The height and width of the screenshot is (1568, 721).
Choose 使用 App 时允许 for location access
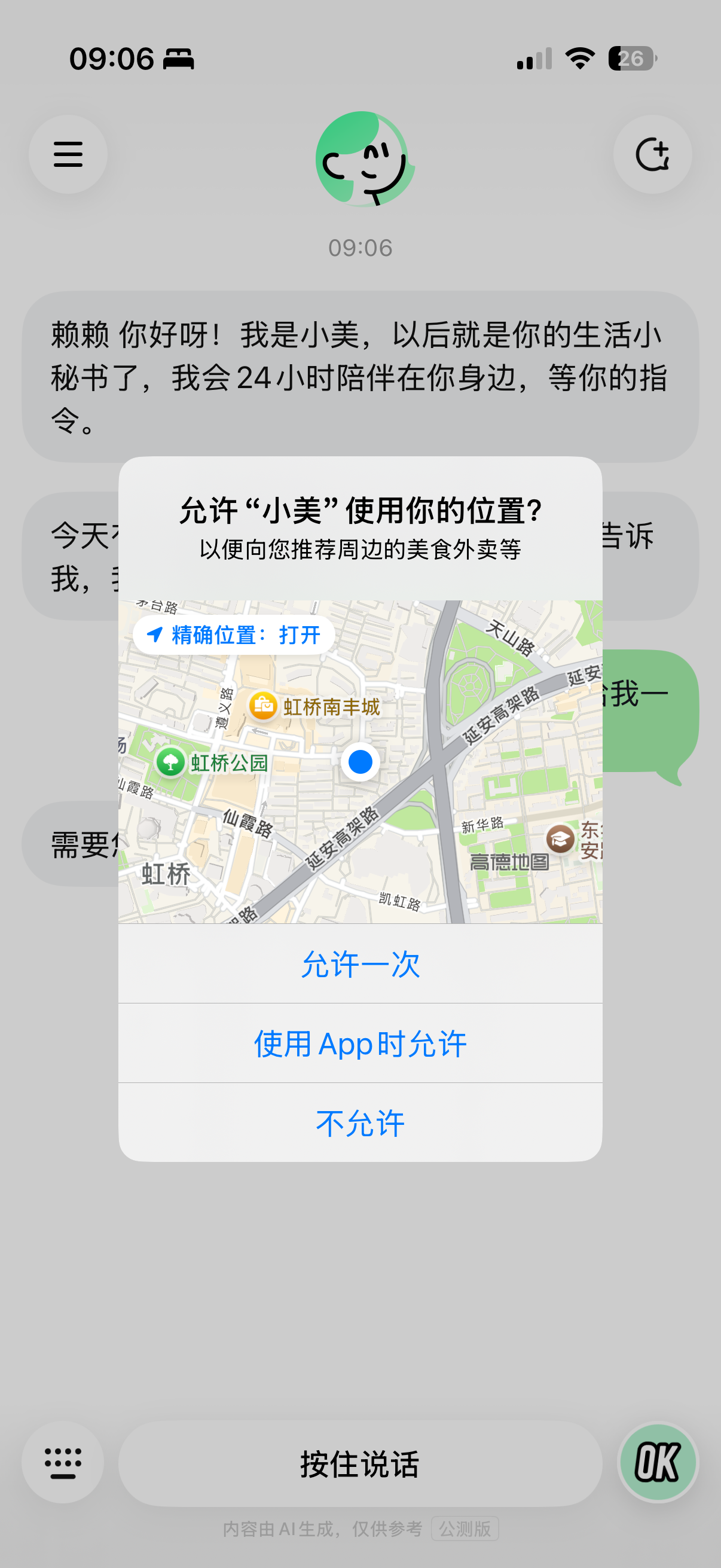[x=360, y=1044]
